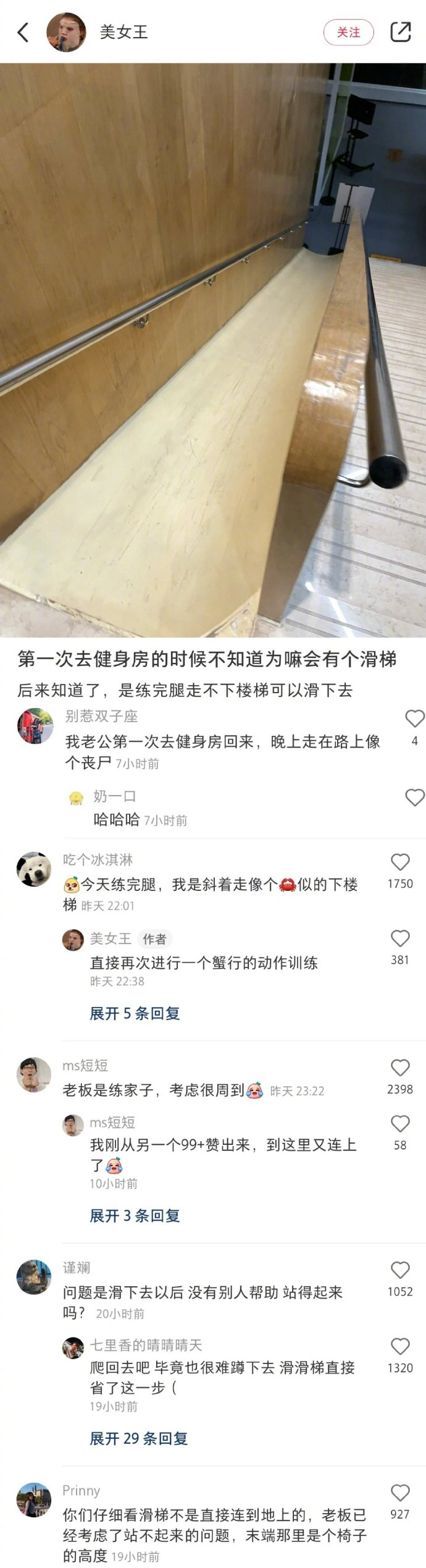
Task: Like 七里香的晴晴晴天's reply
Action: [400, 1346]
